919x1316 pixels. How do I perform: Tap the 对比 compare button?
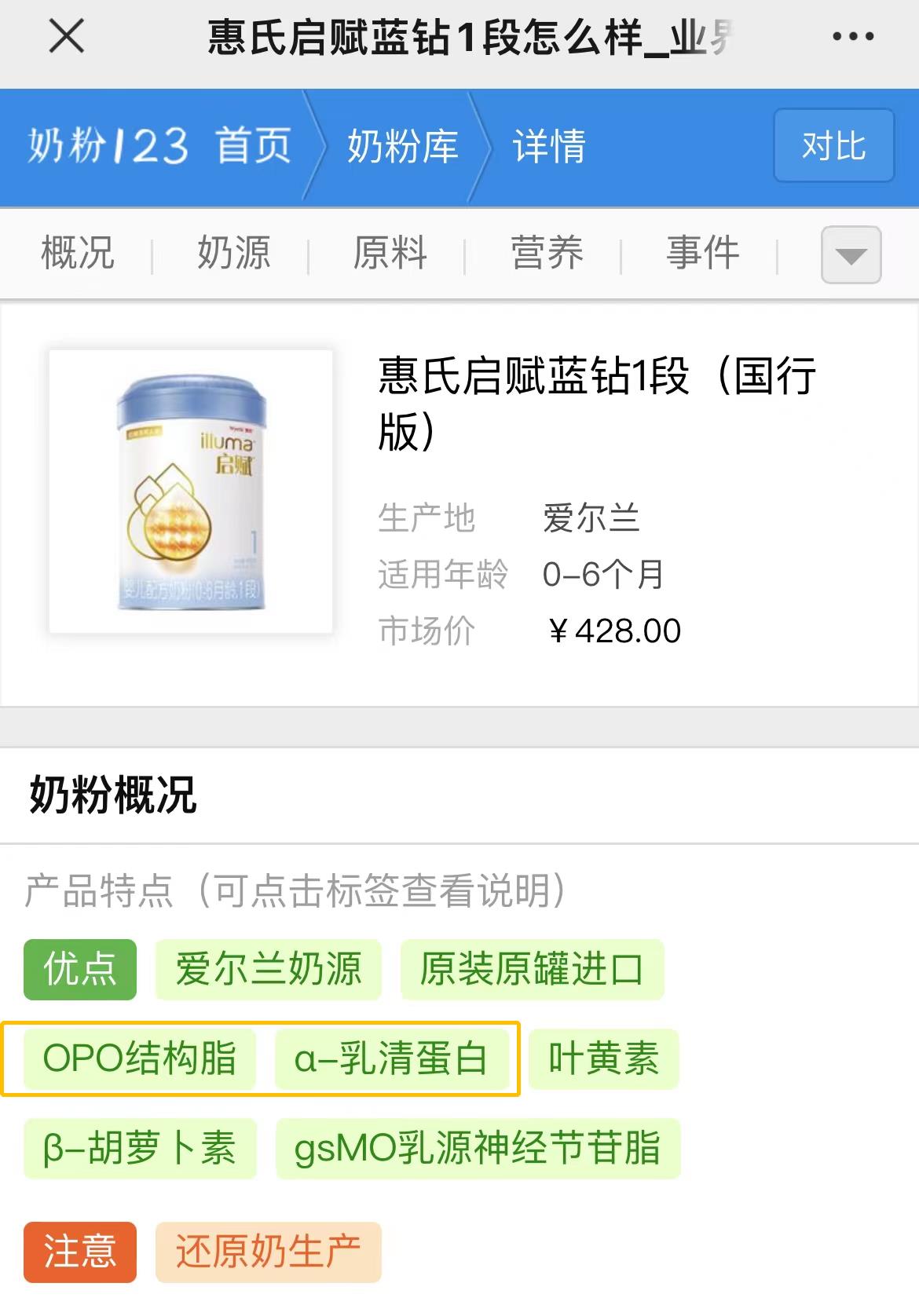(833, 146)
